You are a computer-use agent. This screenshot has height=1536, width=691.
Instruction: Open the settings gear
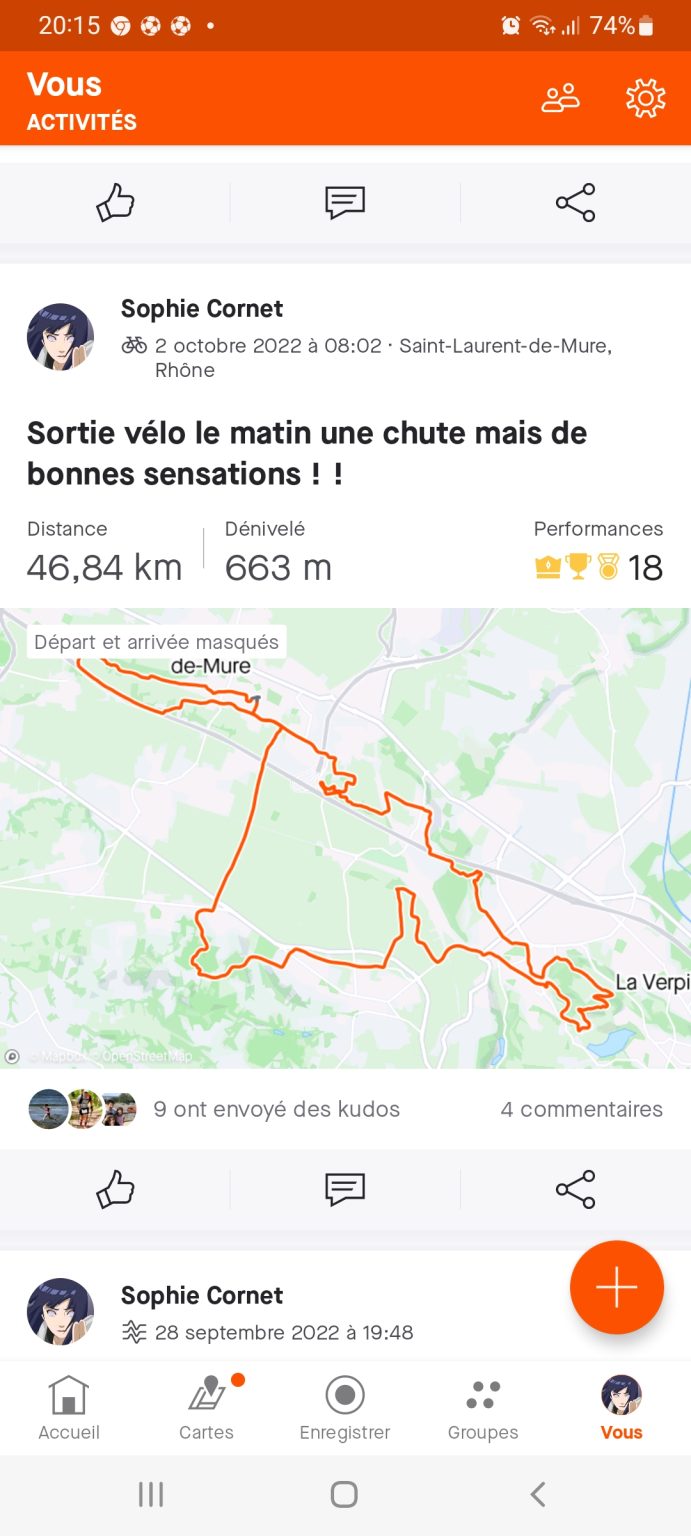(645, 98)
